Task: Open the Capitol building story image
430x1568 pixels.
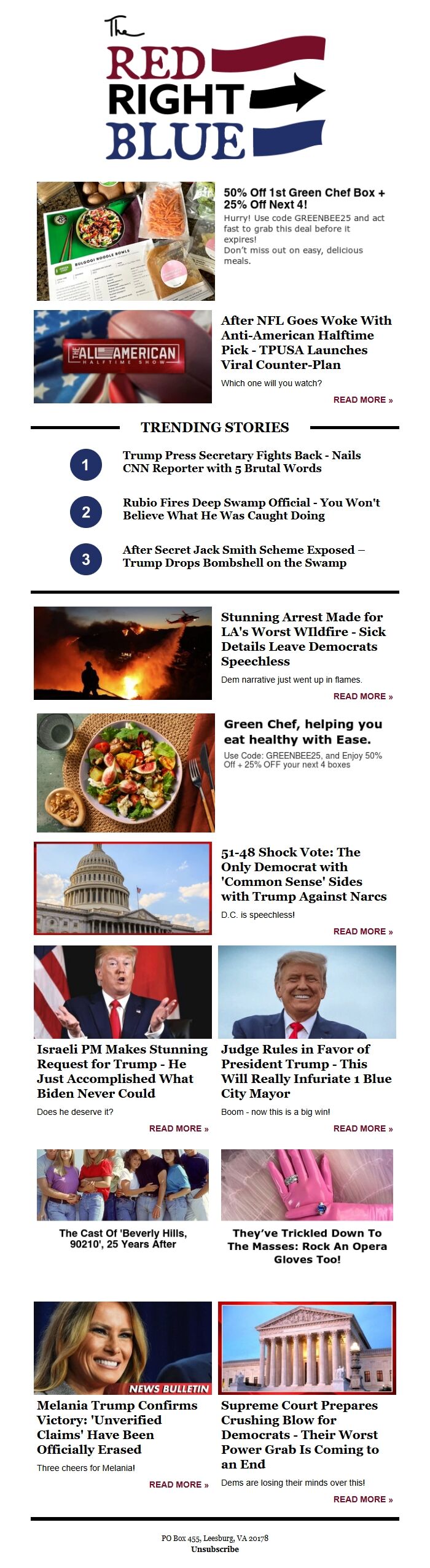Action: coord(123,888)
